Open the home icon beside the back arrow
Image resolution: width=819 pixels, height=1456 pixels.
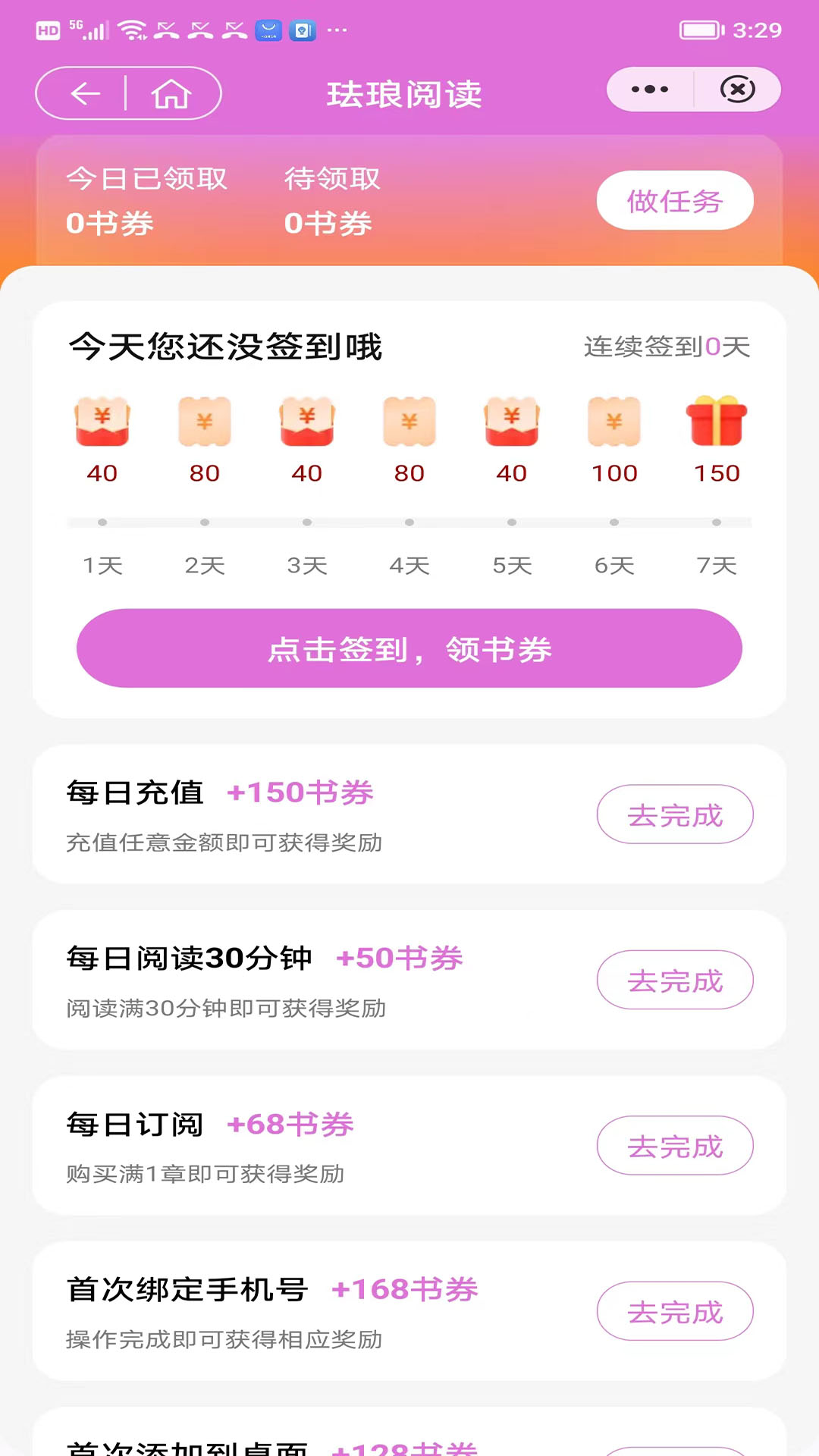pyautogui.click(x=173, y=93)
